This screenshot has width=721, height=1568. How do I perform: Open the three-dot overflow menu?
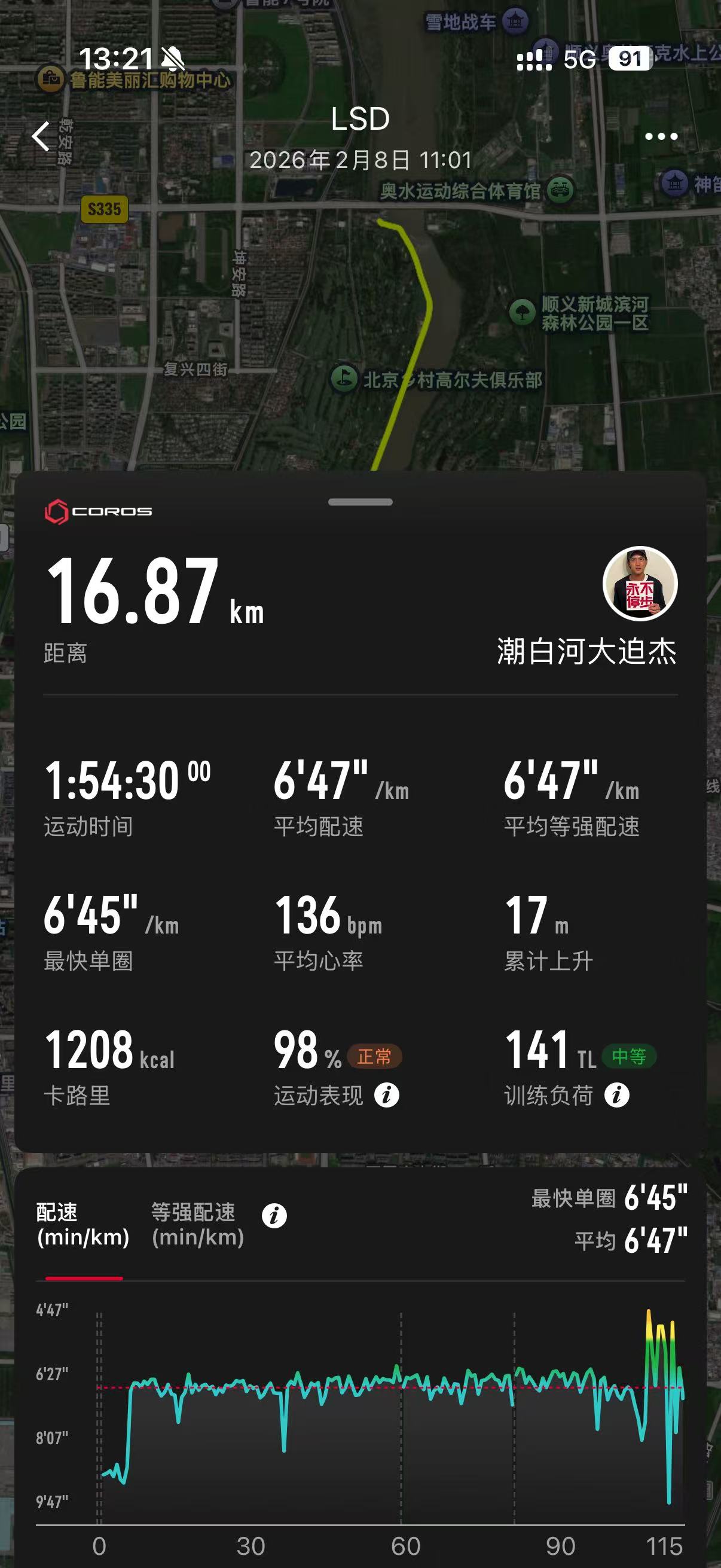661,136
